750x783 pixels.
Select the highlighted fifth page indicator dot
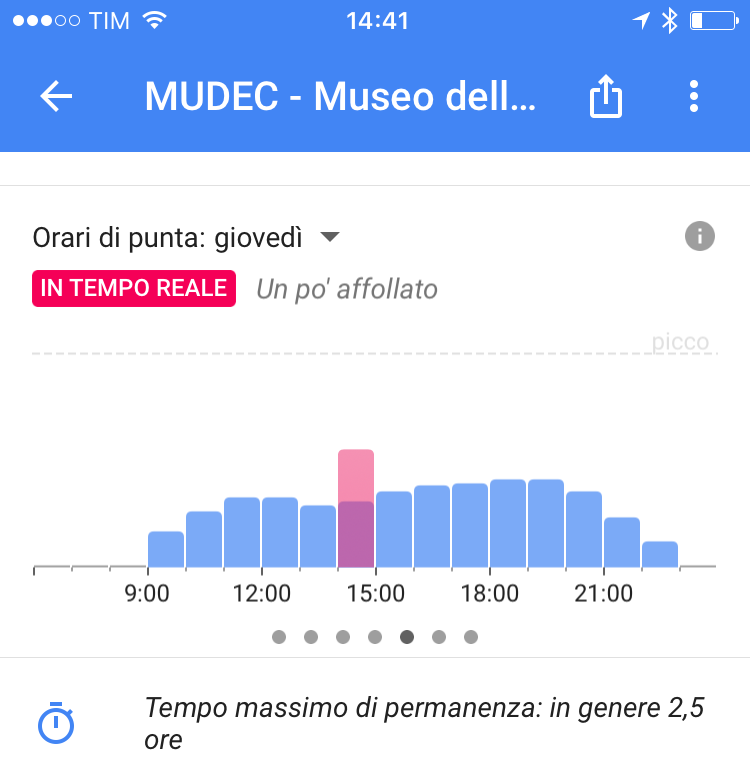407,636
